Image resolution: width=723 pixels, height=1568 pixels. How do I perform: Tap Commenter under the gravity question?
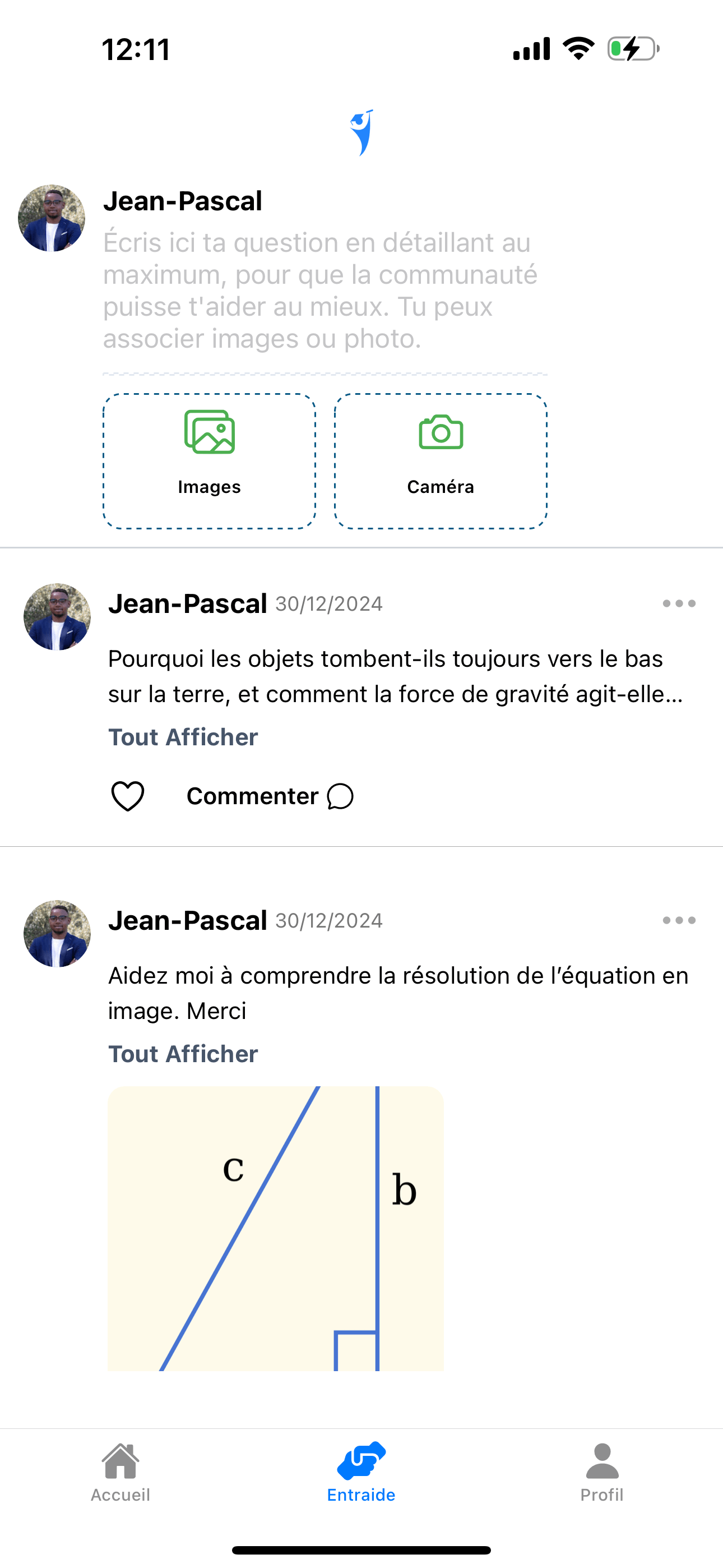[270, 796]
